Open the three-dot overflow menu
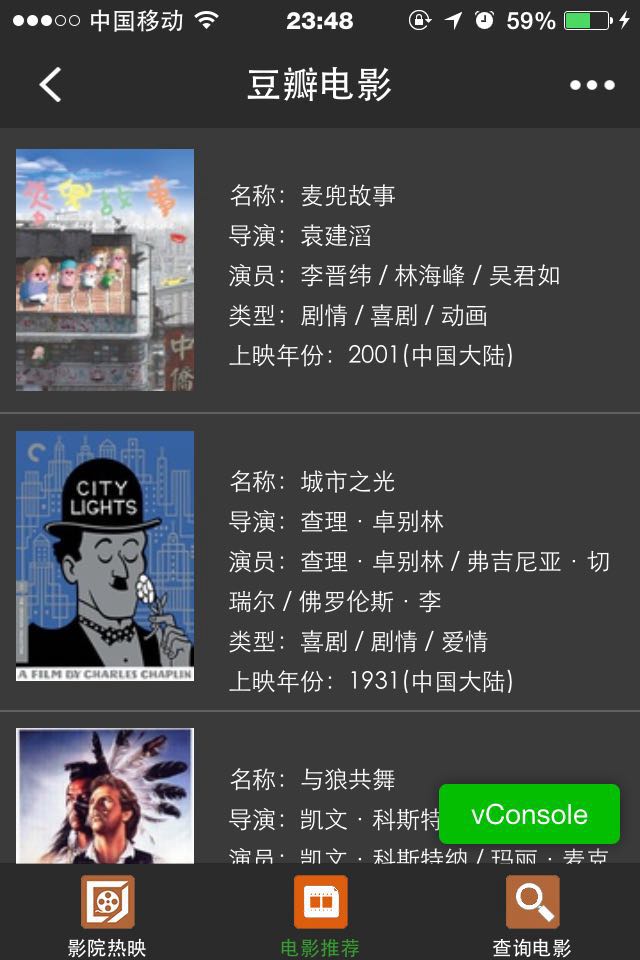 click(592, 85)
